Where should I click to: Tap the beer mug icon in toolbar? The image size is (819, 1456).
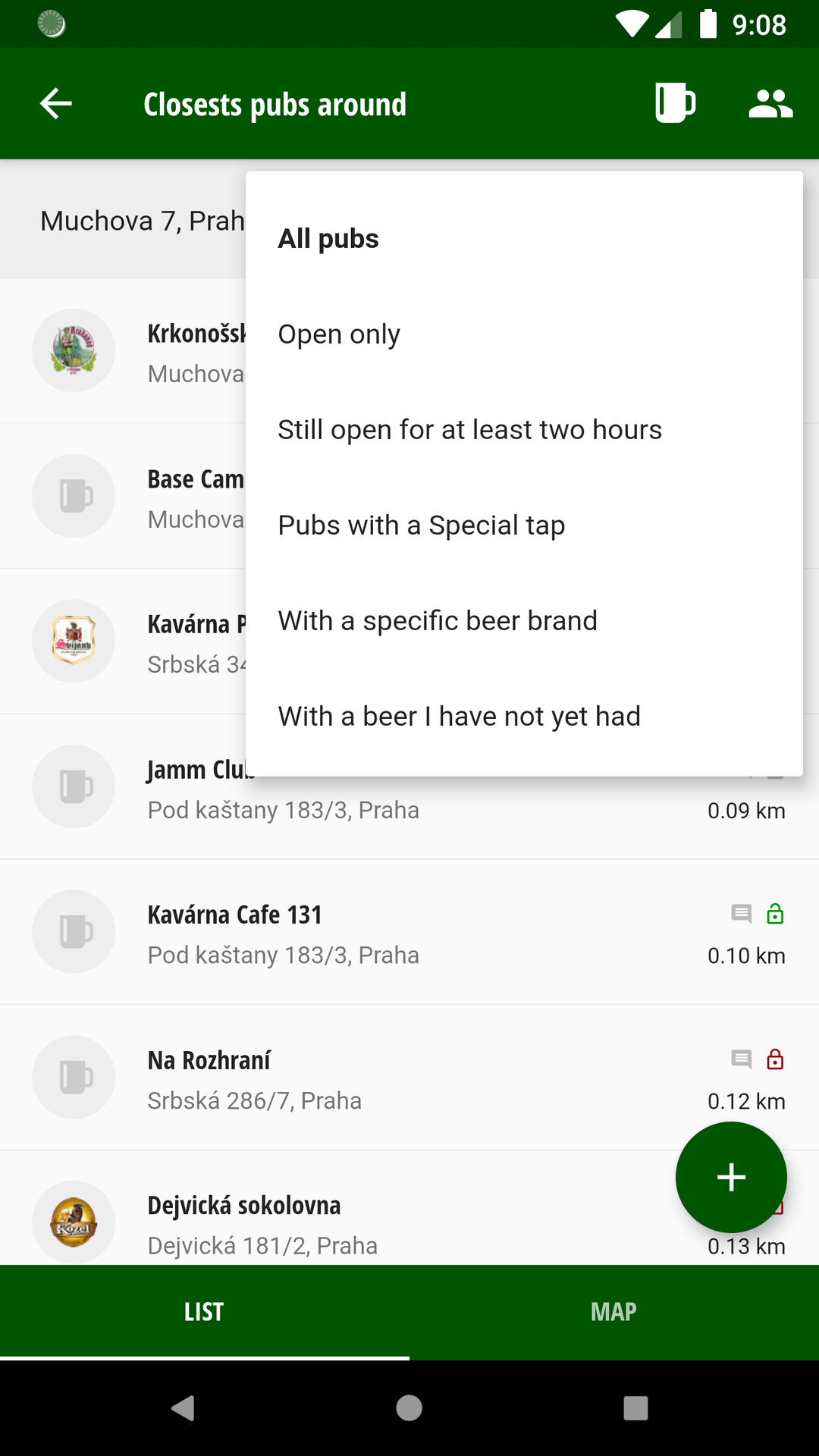tap(674, 103)
